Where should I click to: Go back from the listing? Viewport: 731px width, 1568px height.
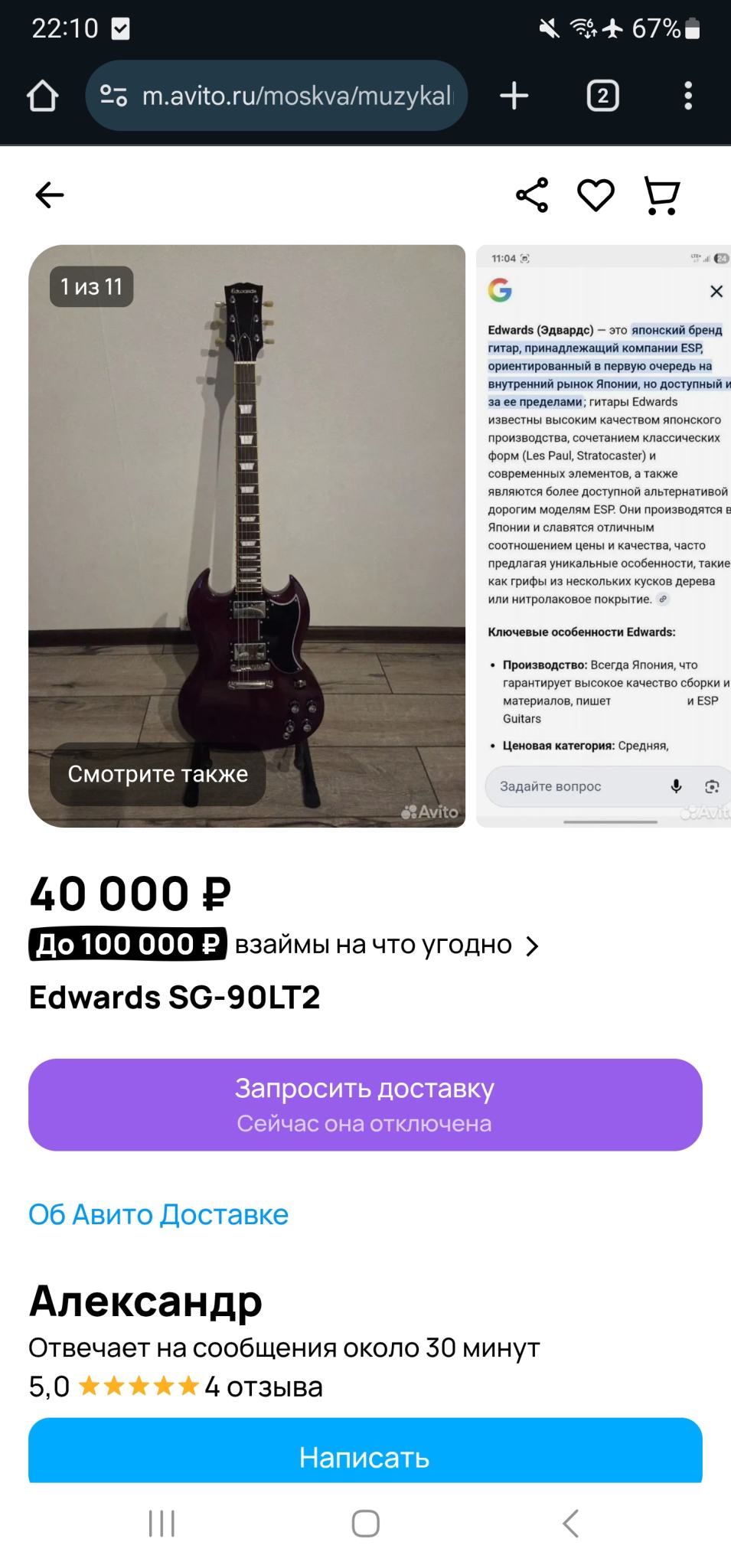point(50,195)
